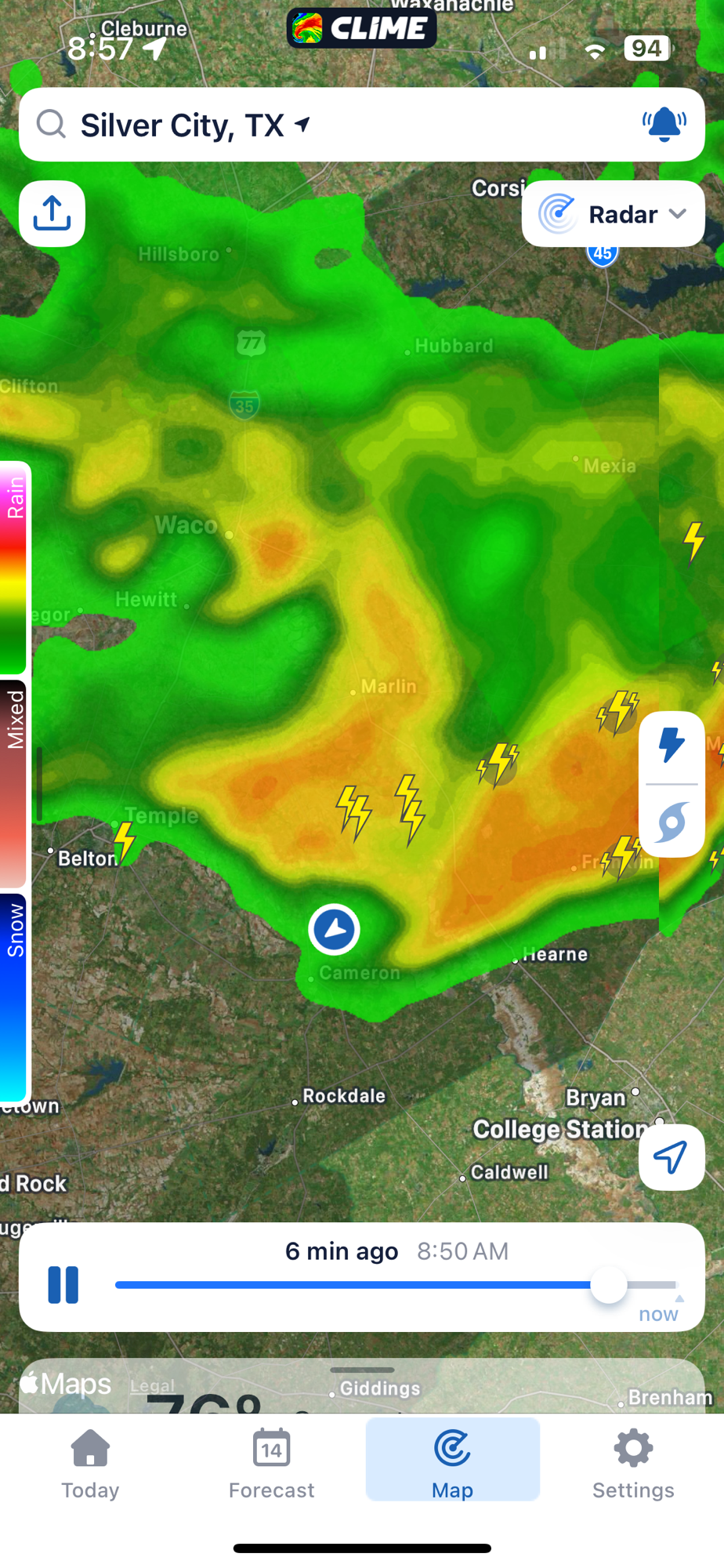Screen dimensions: 724x1568
Task: Recenter map on current location
Action: pyautogui.click(x=671, y=1157)
